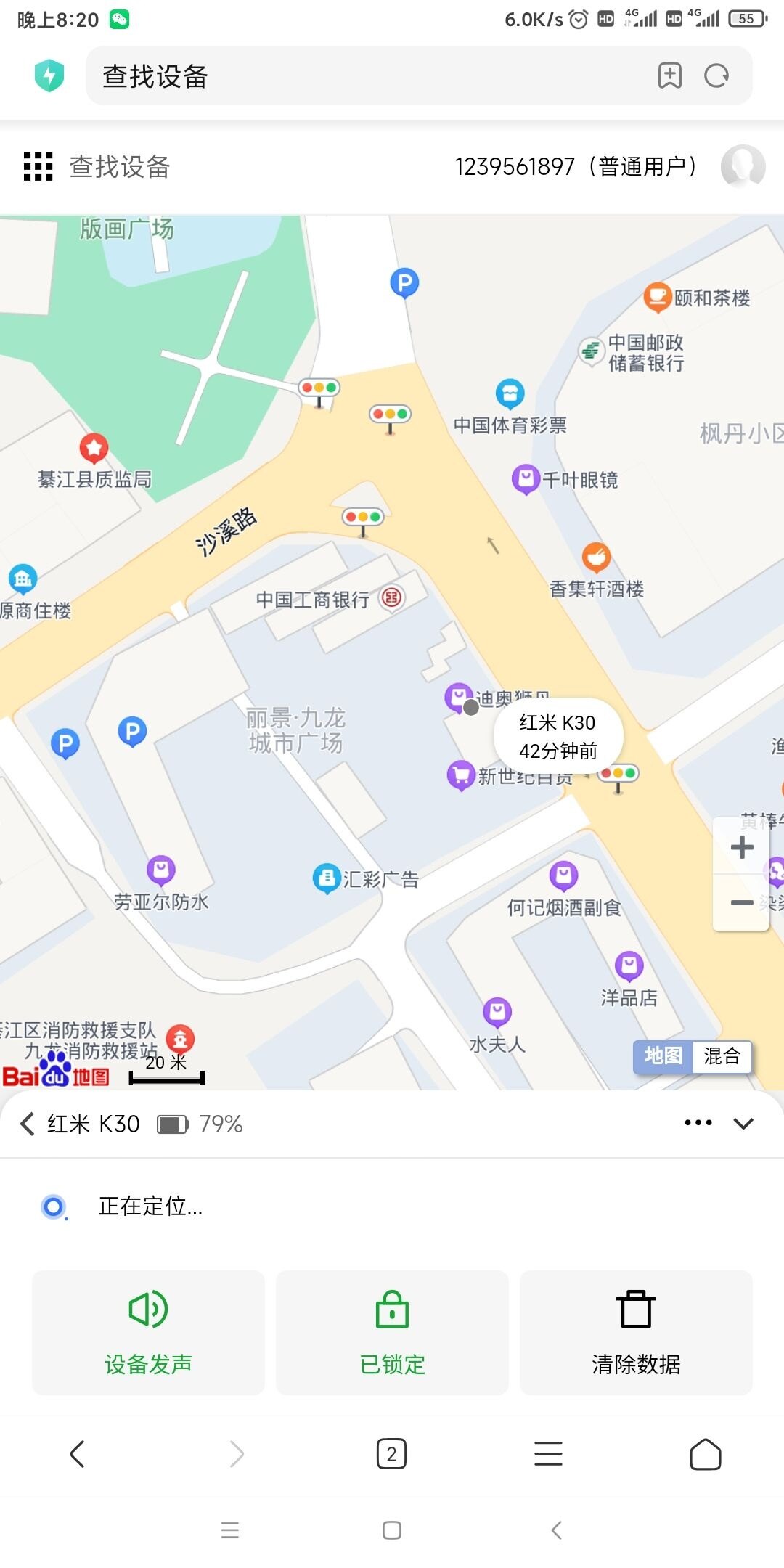Viewport: 784px width, 1568px height.
Task: Collapse the device details panel
Action: [743, 1124]
